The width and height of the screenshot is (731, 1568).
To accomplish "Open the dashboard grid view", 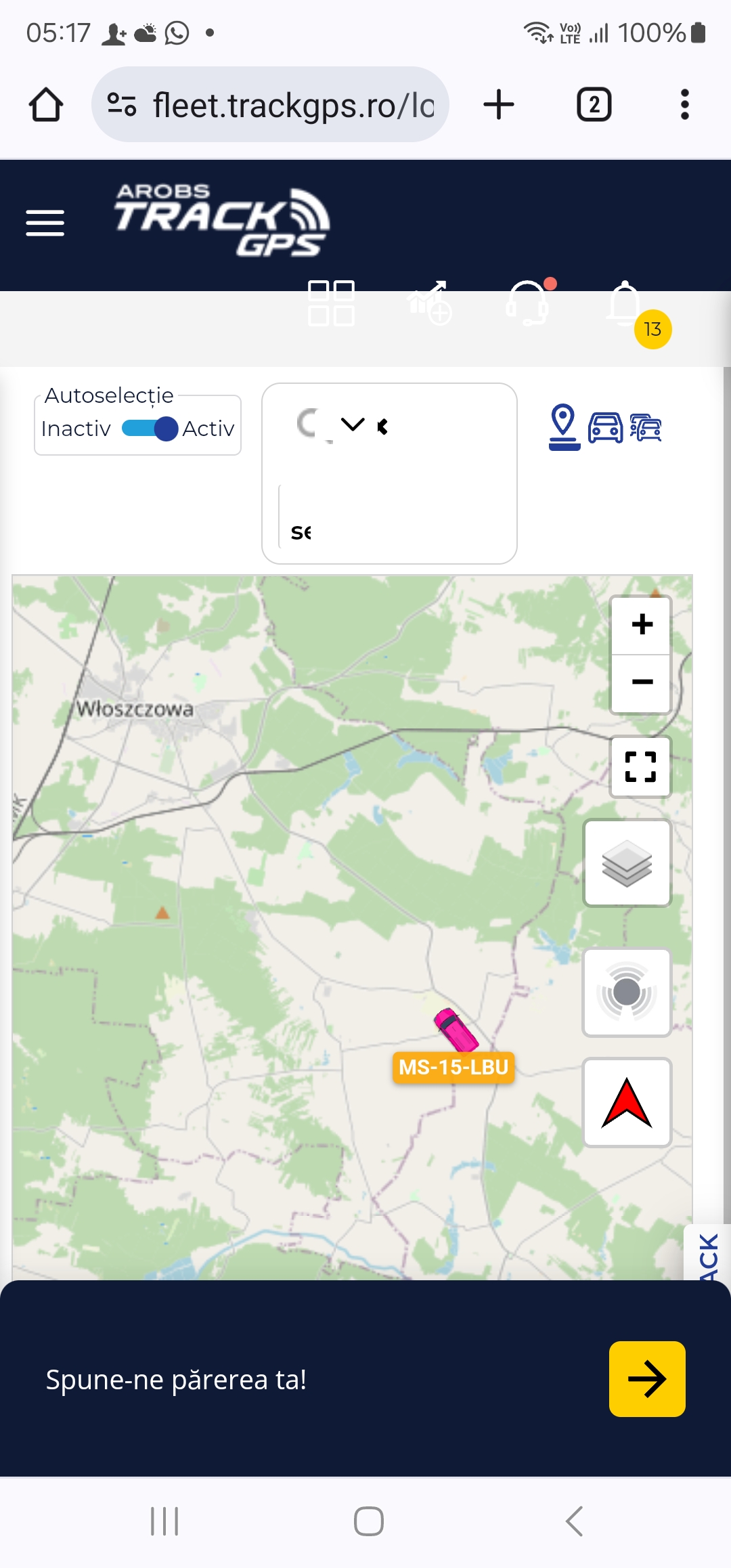I will coord(331,303).
